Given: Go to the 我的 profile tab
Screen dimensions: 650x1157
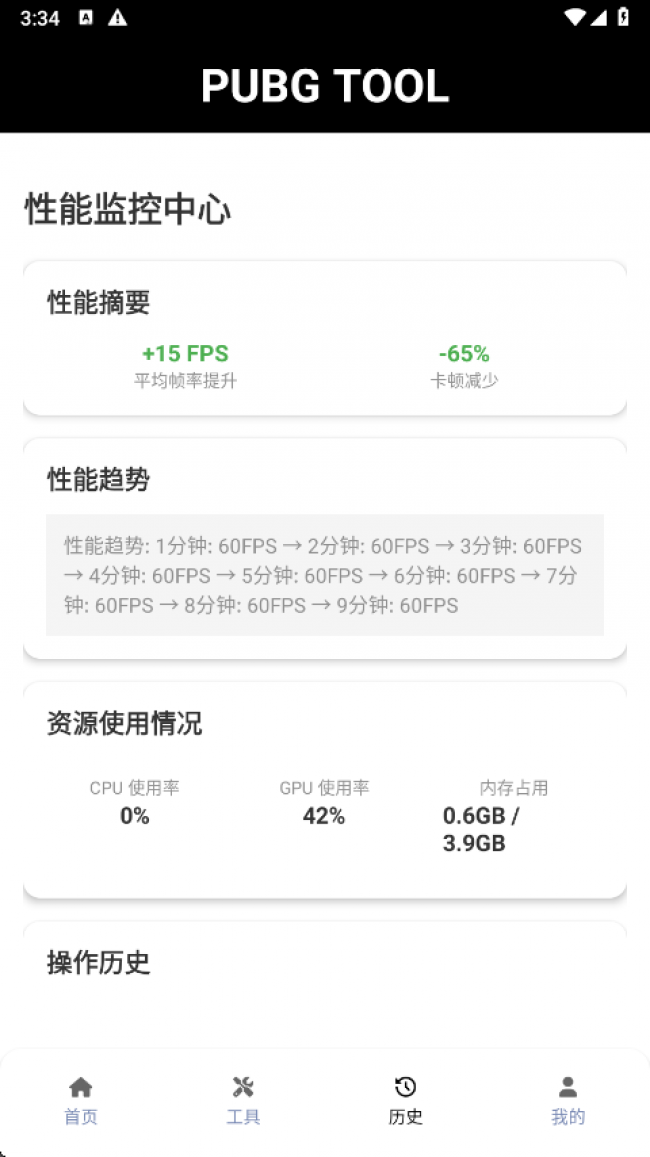Looking at the screenshot, I should click(x=567, y=1100).
